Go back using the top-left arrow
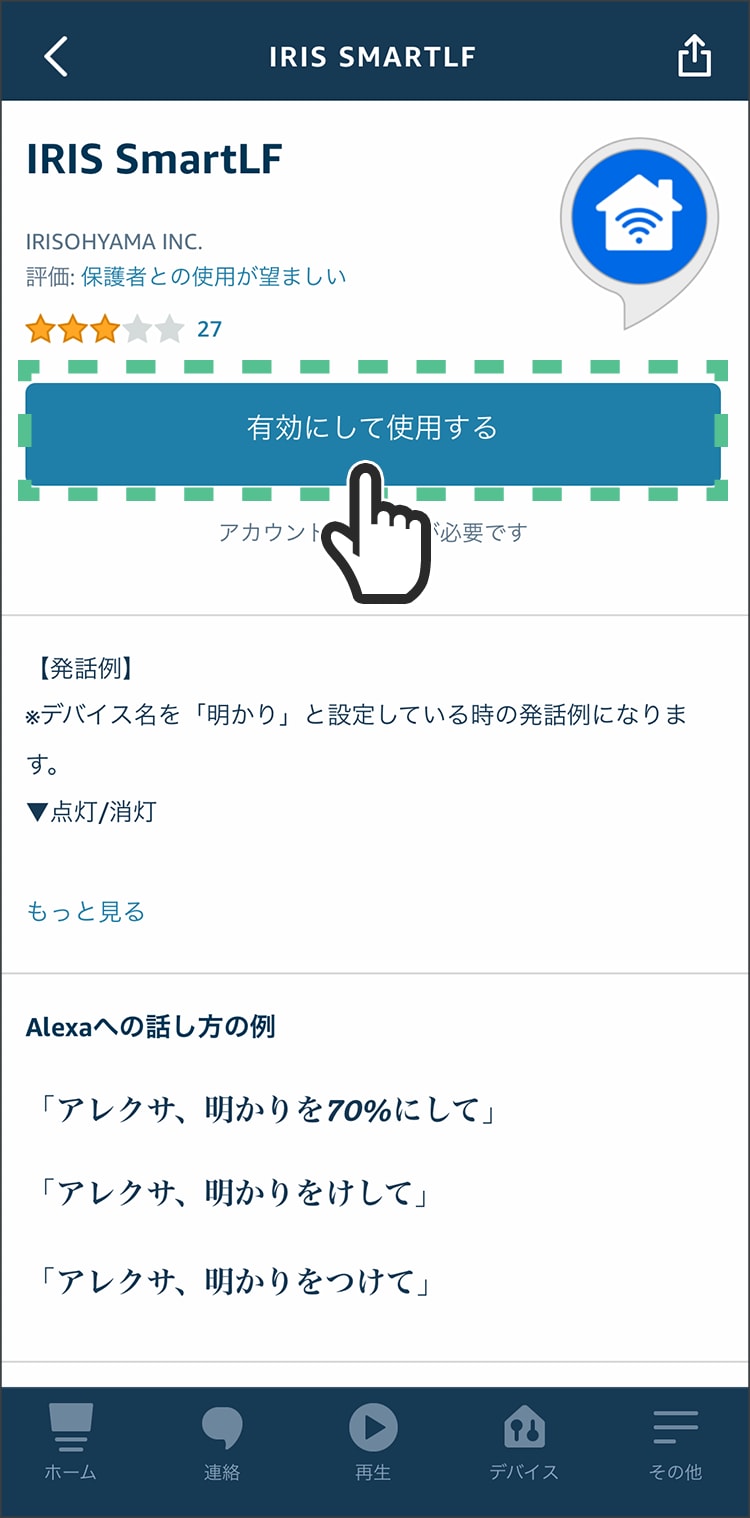 coord(56,56)
